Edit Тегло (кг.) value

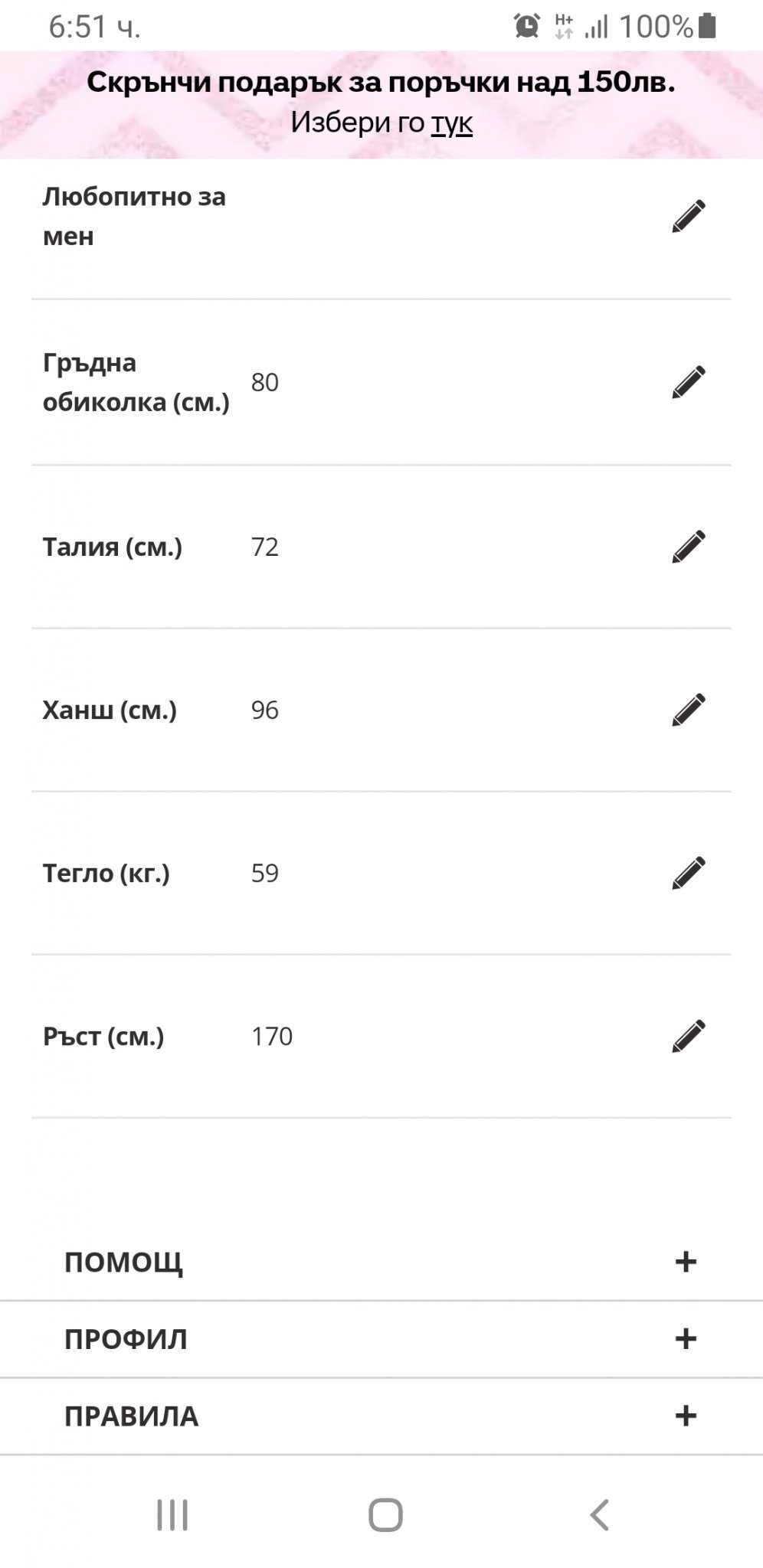tap(688, 873)
